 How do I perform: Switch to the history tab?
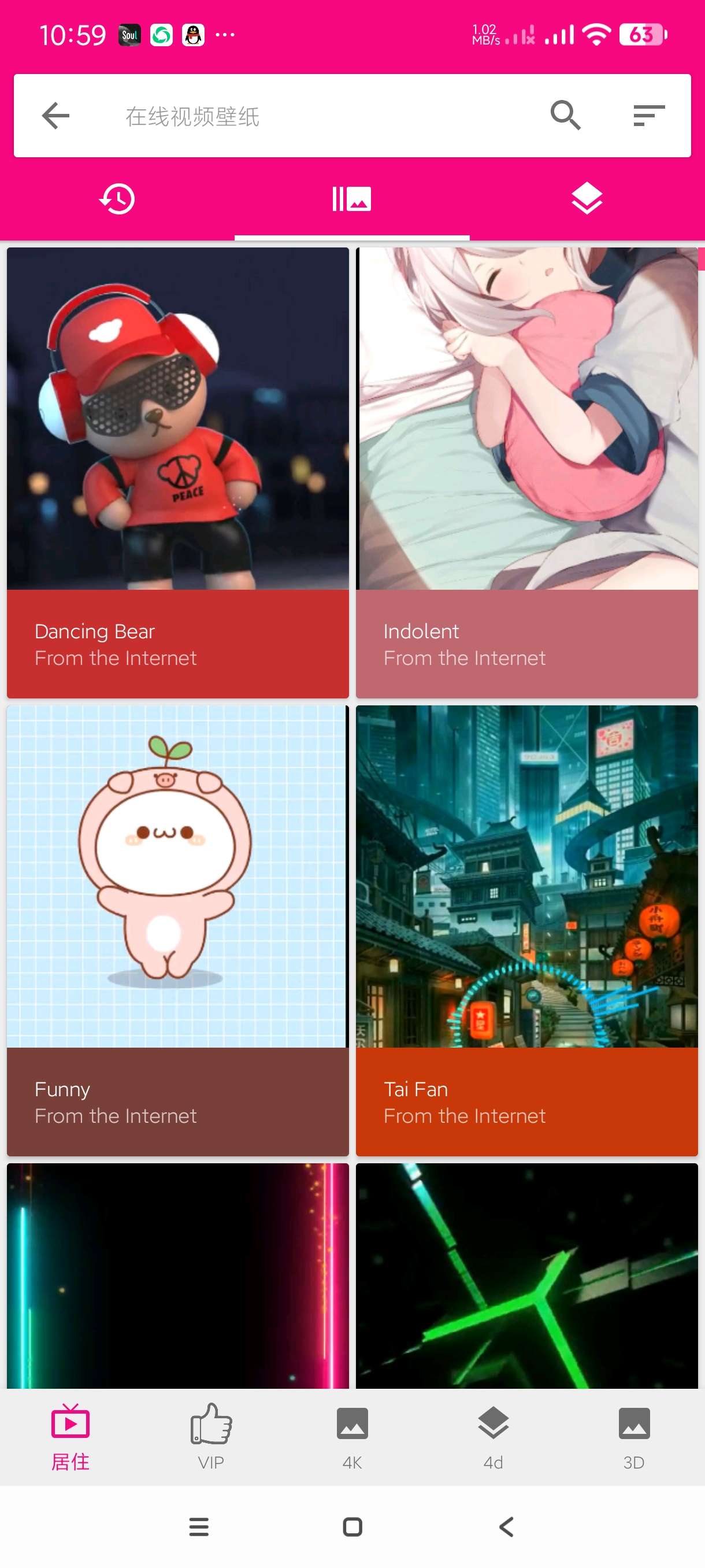coord(117,199)
